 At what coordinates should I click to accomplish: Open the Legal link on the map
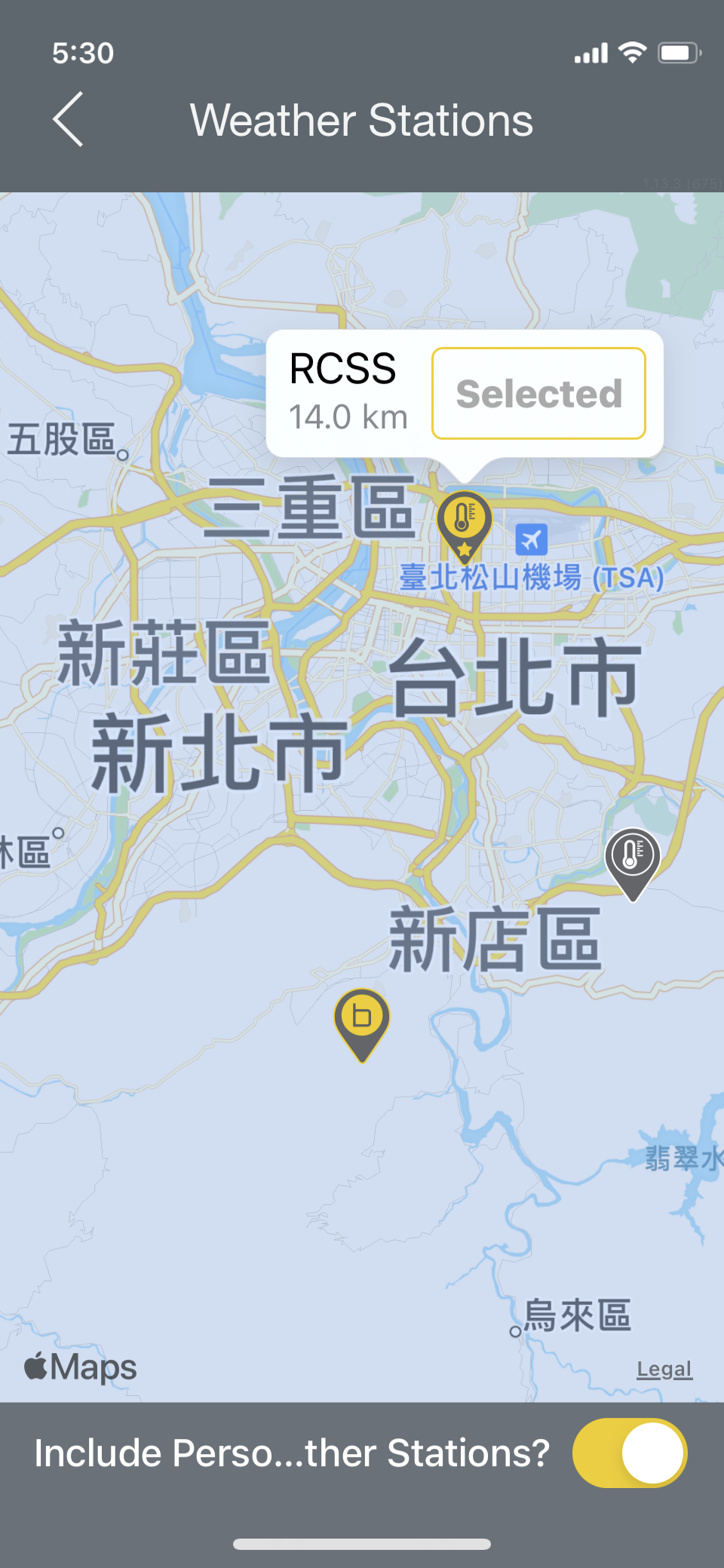pos(664,1369)
